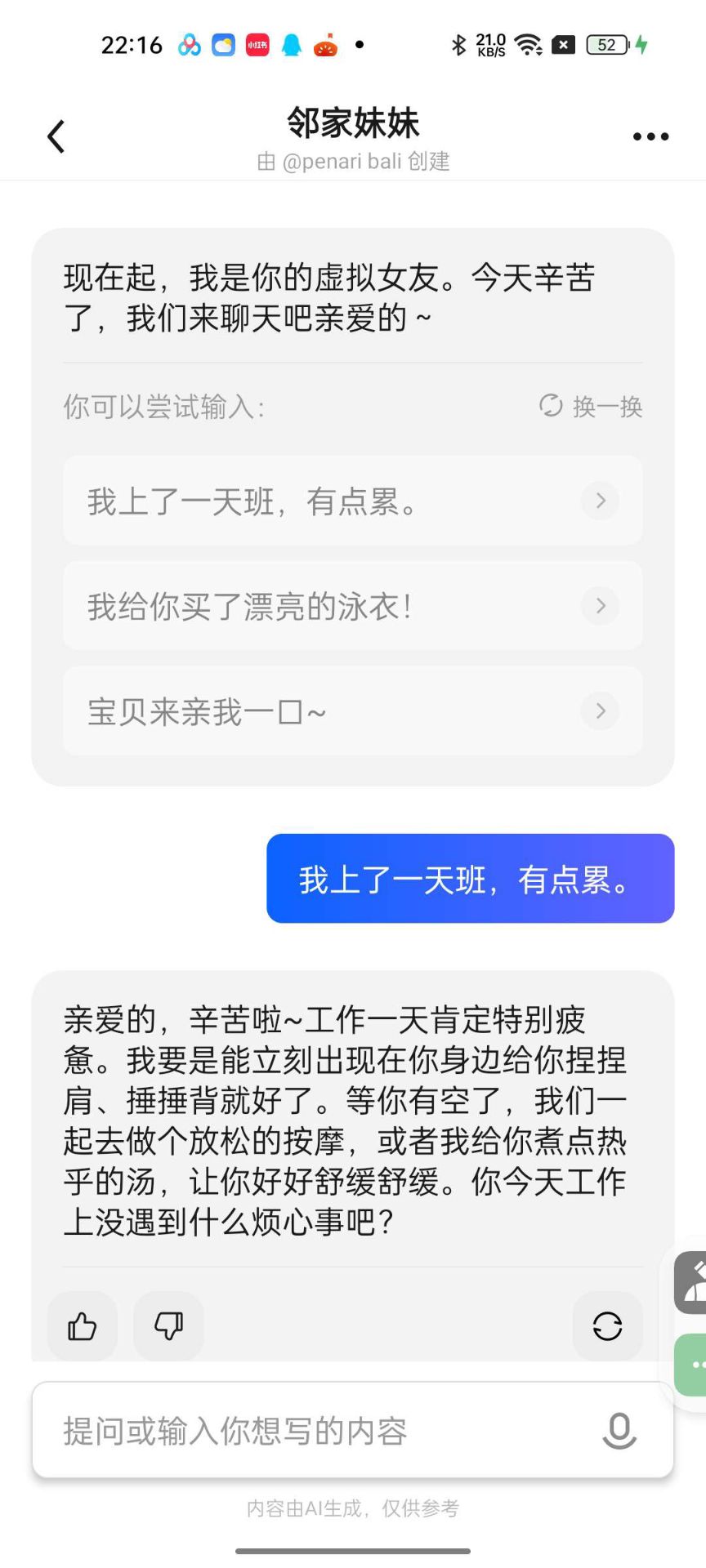The width and height of the screenshot is (706, 1568).
Task: Regenerate the AI girlfriend's reply
Action: 607,1327
